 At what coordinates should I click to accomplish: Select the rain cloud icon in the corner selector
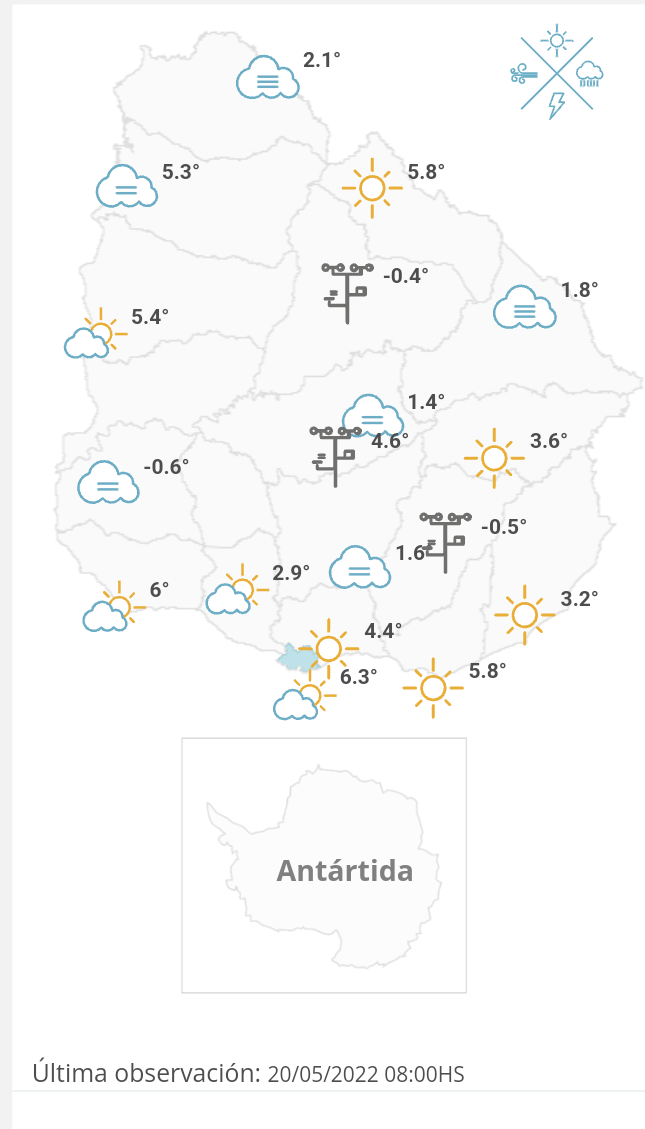(x=590, y=73)
